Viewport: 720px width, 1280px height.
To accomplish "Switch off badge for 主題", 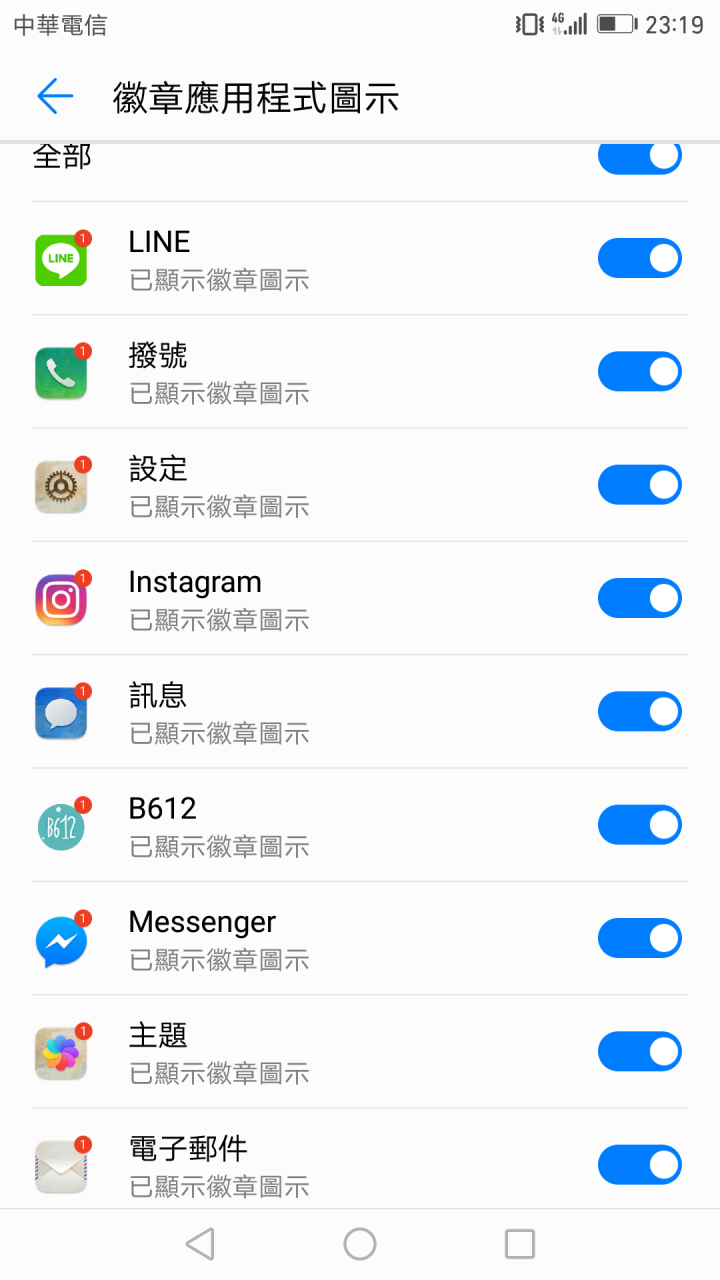I will click(640, 1051).
